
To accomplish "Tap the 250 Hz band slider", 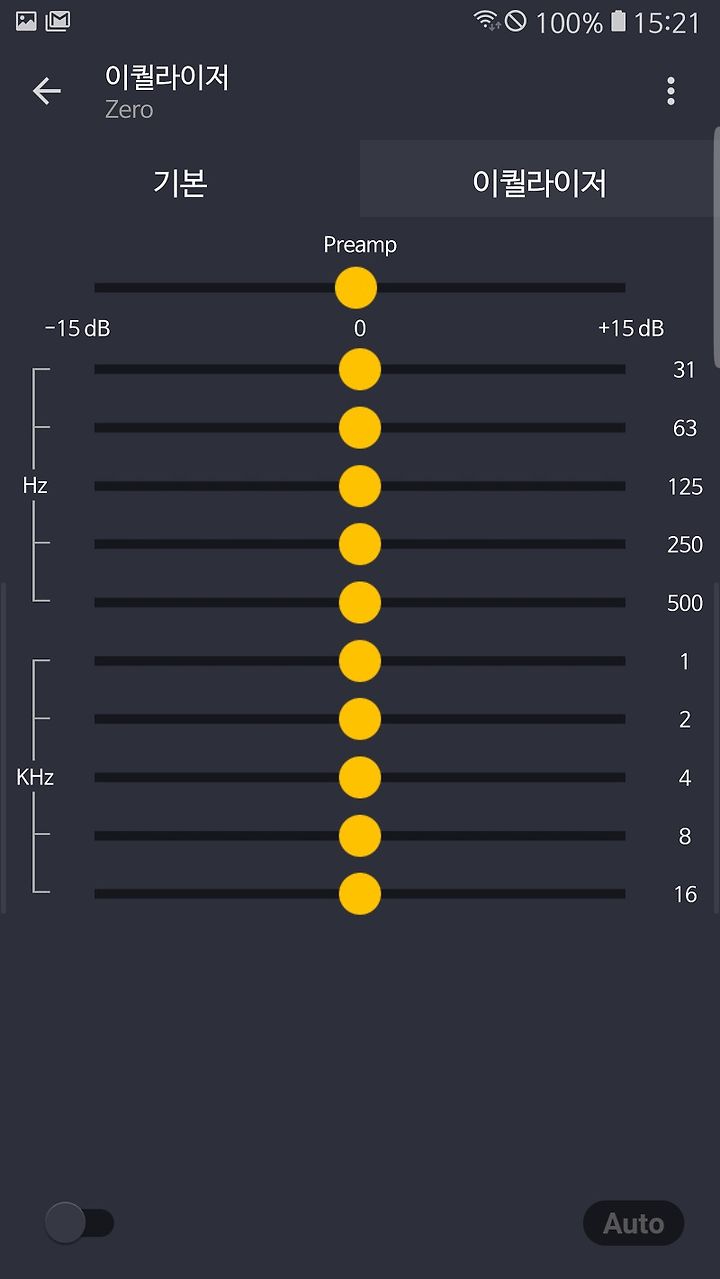I will pos(360,544).
